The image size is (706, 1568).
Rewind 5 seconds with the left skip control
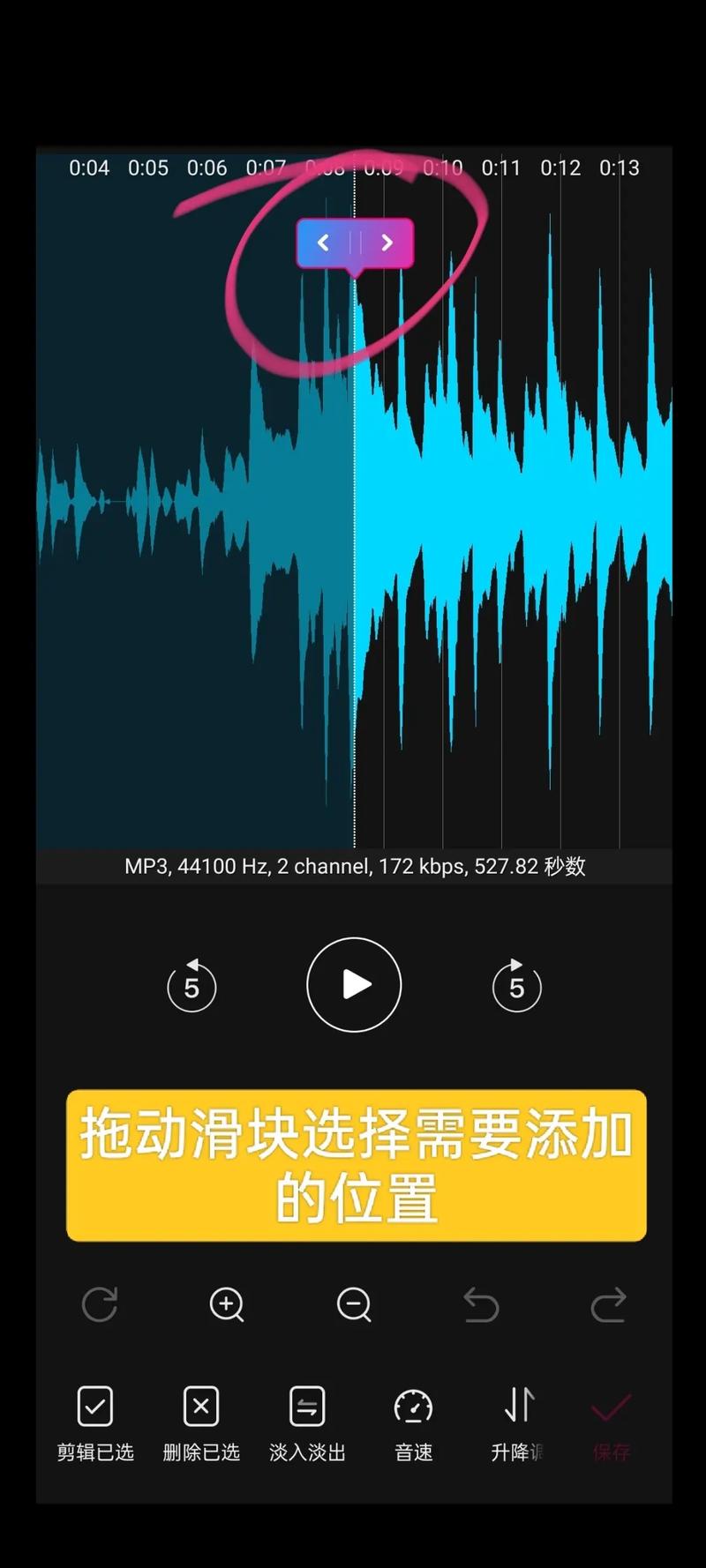click(x=192, y=986)
